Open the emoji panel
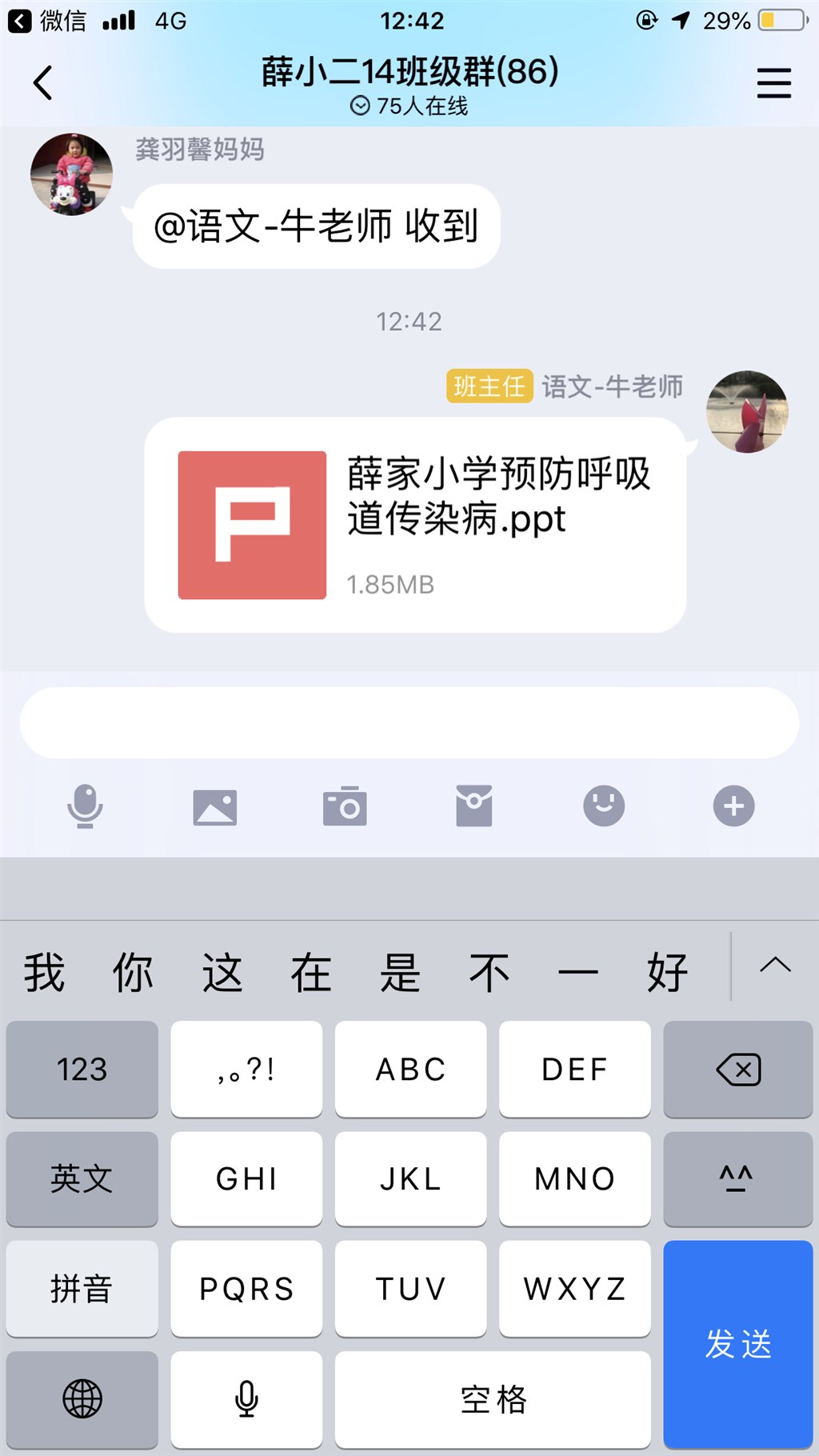 point(604,806)
